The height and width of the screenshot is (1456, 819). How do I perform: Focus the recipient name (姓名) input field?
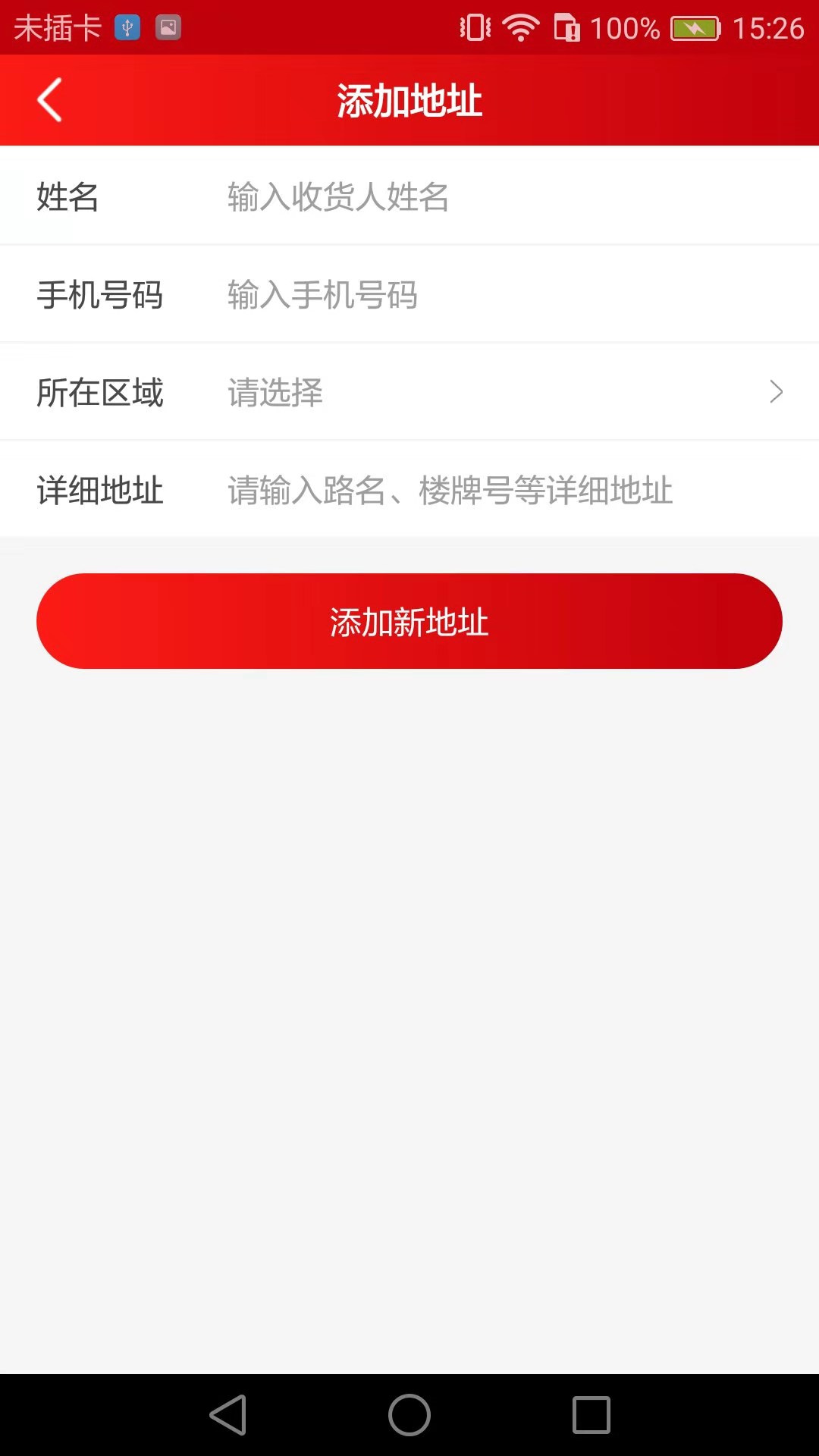pyautogui.click(x=500, y=197)
